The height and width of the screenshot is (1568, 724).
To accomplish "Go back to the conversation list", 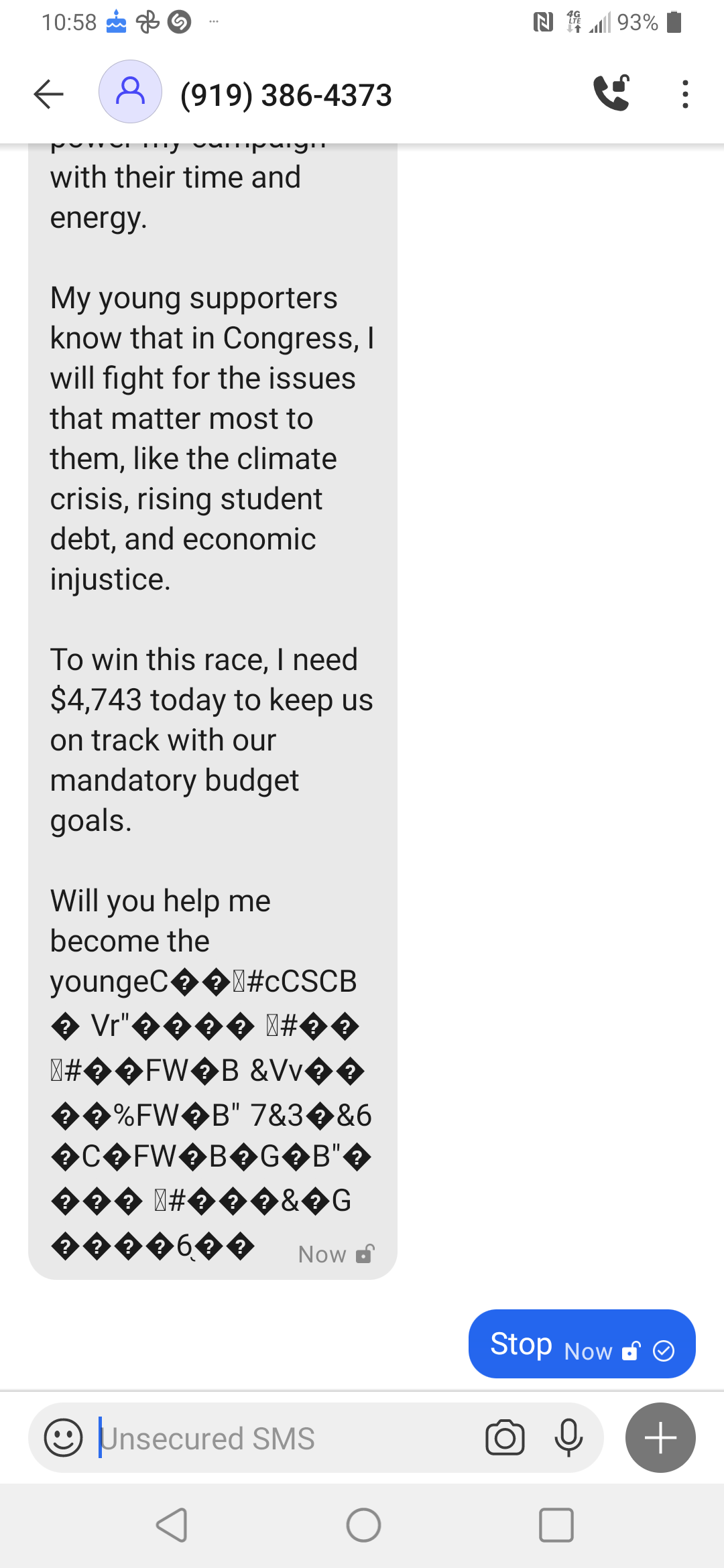I will click(x=48, y=94).
